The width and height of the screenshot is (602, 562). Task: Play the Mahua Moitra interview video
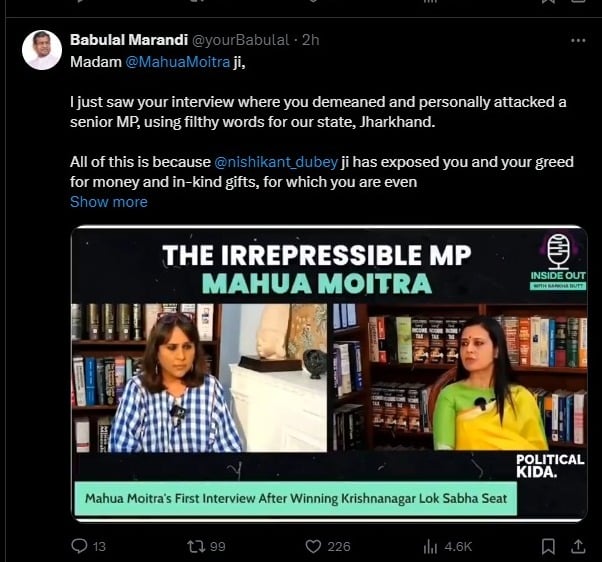click(x=329, y=373)
